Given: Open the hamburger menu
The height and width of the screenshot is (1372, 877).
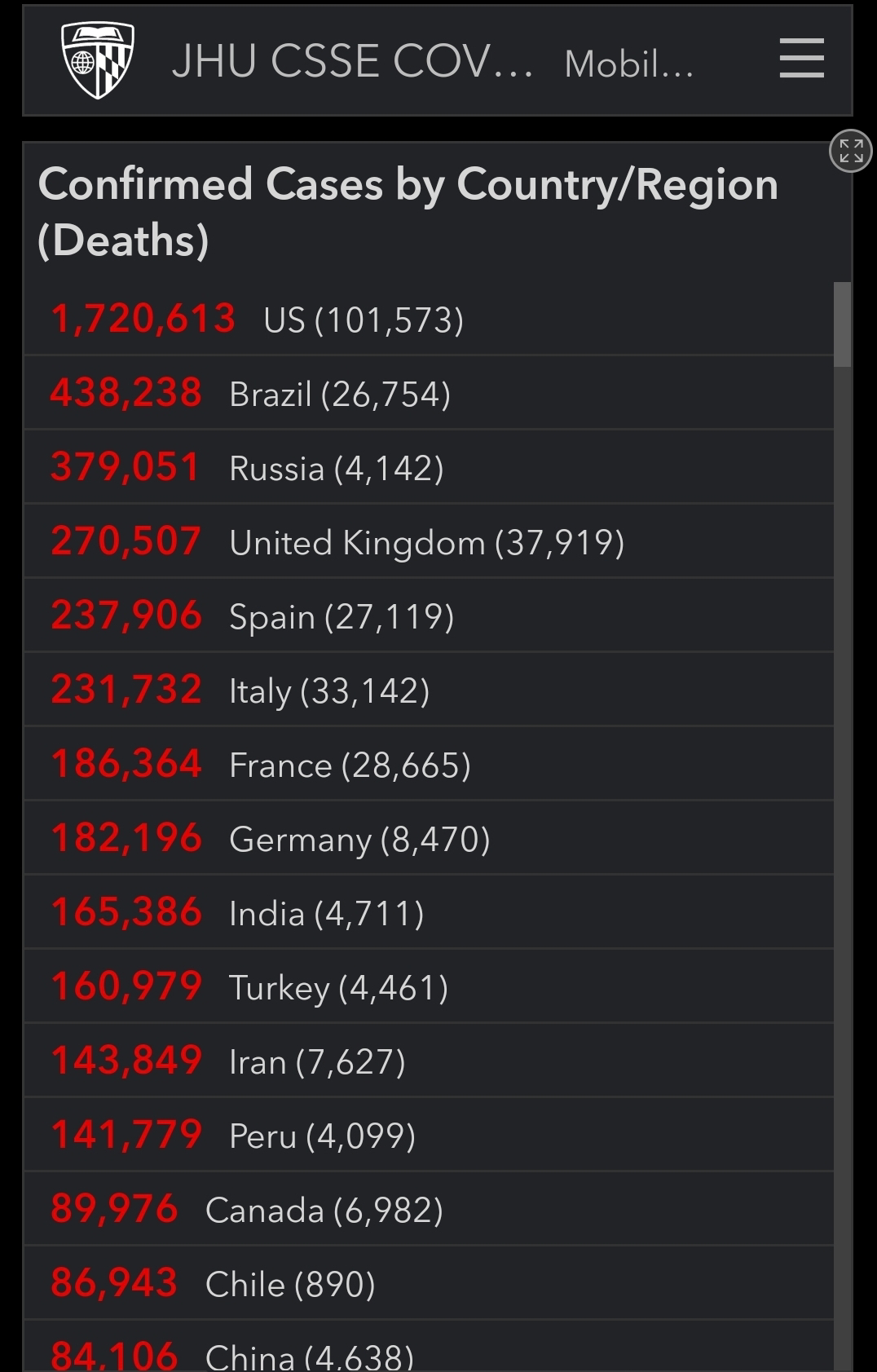Looking at the screenshot, I should [x=801, y=59].
